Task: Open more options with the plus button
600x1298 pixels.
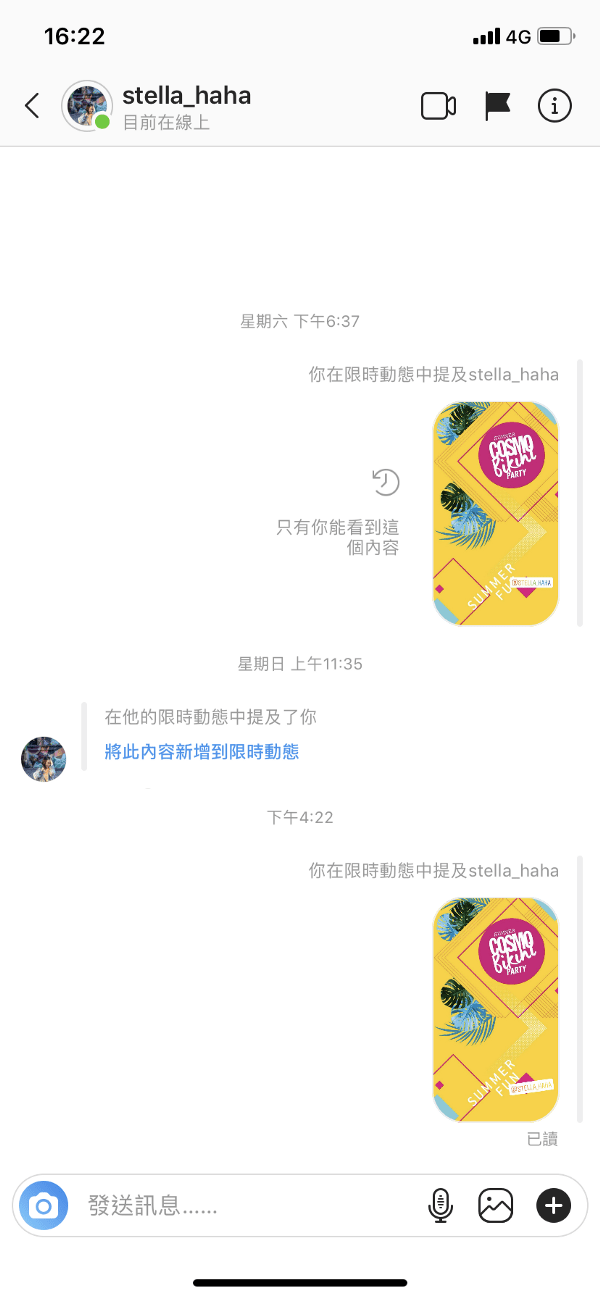Action: point(553,1206)
